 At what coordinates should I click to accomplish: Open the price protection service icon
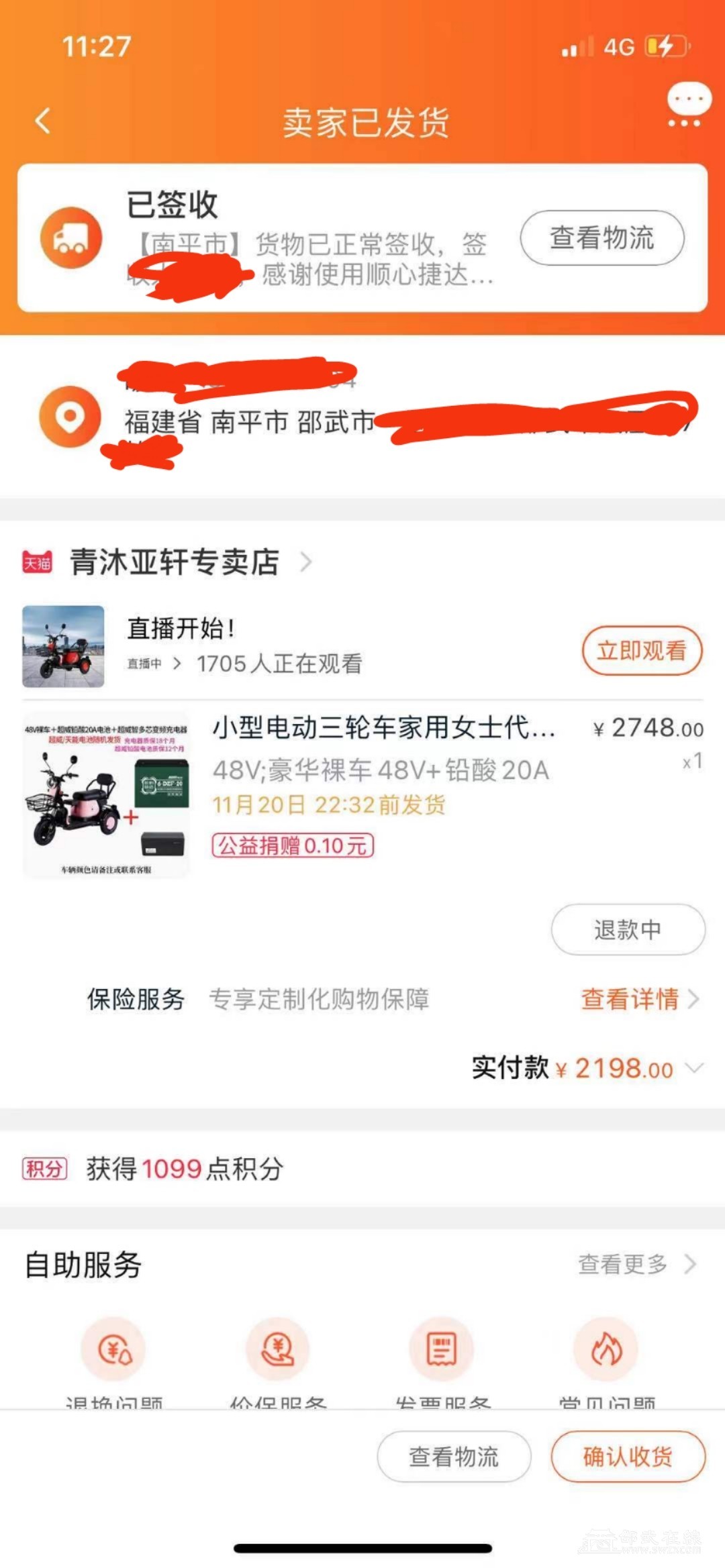pyautogui.click(x=277, y=1350)
